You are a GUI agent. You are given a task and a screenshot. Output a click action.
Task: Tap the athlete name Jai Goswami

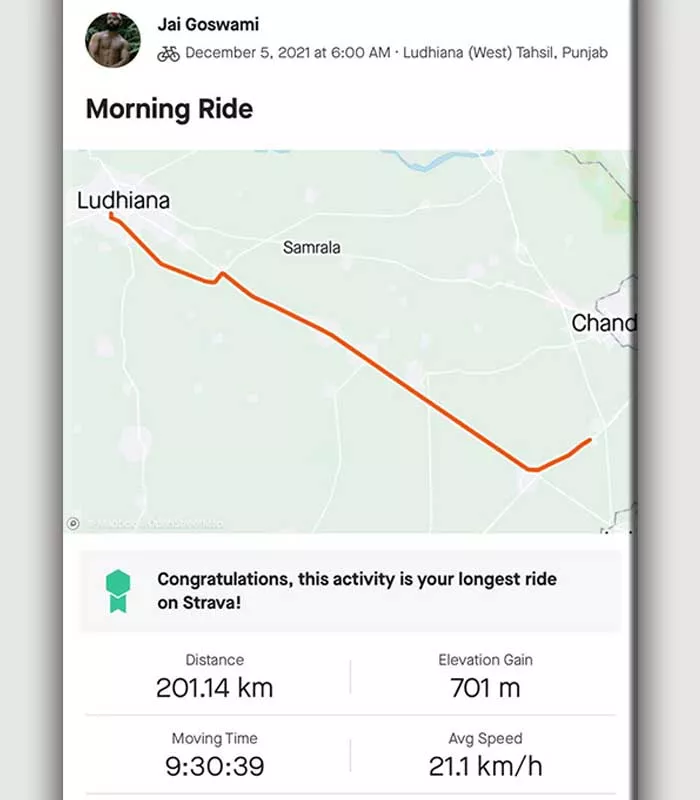pyautogui.click(x=208, y=24)
